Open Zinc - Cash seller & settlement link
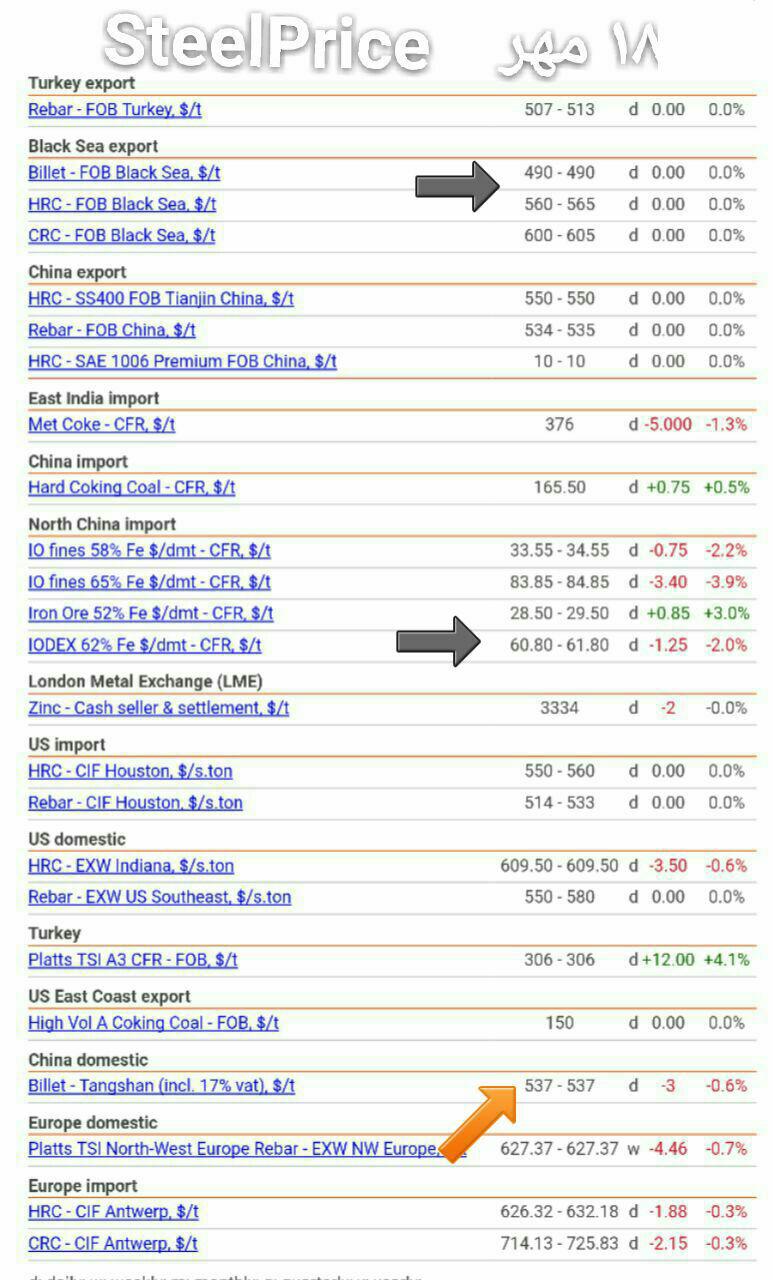The height and width of the screenshot is (1280, 773). (x=158, y=707)
